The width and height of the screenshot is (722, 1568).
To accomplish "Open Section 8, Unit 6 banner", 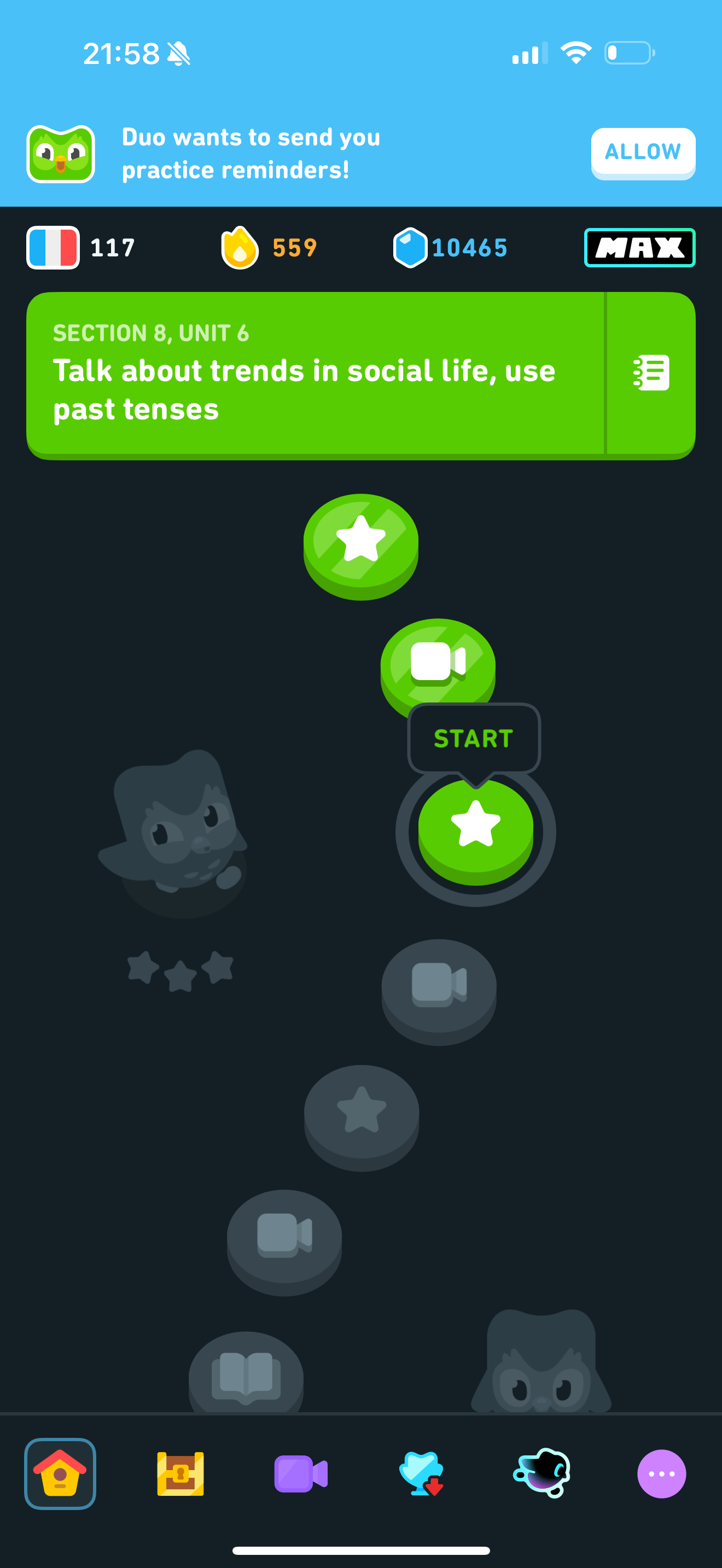I will [316, 375].
